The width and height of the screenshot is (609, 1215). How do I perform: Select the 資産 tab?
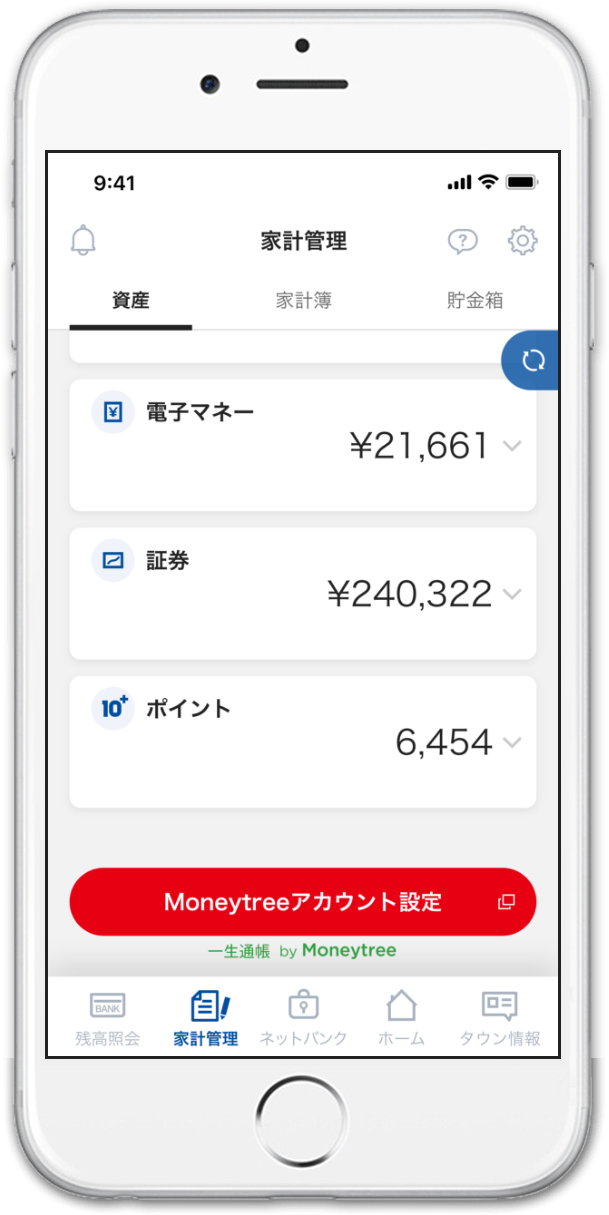pos(131,300)
